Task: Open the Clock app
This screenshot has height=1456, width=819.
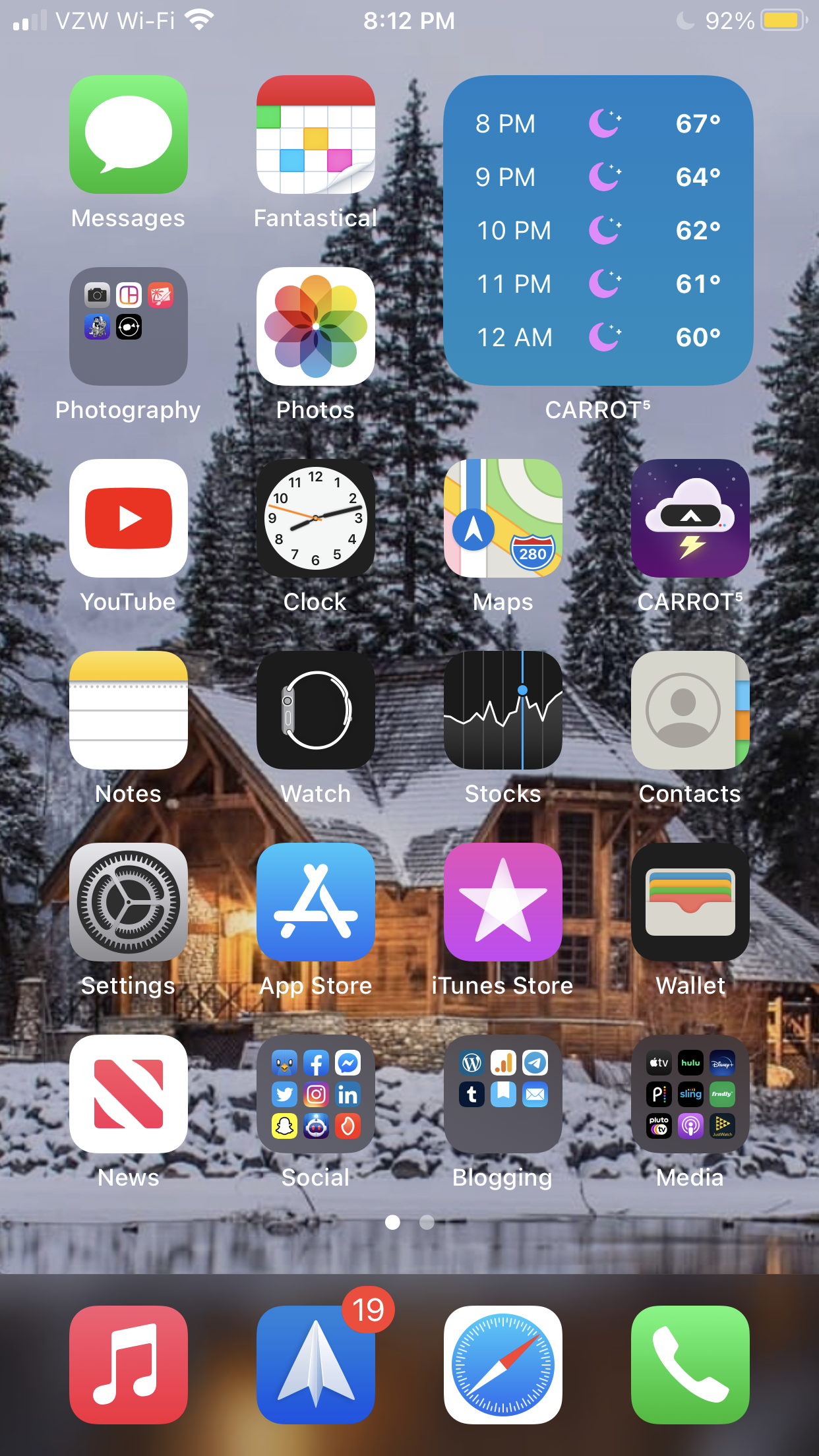Action: 316,518
